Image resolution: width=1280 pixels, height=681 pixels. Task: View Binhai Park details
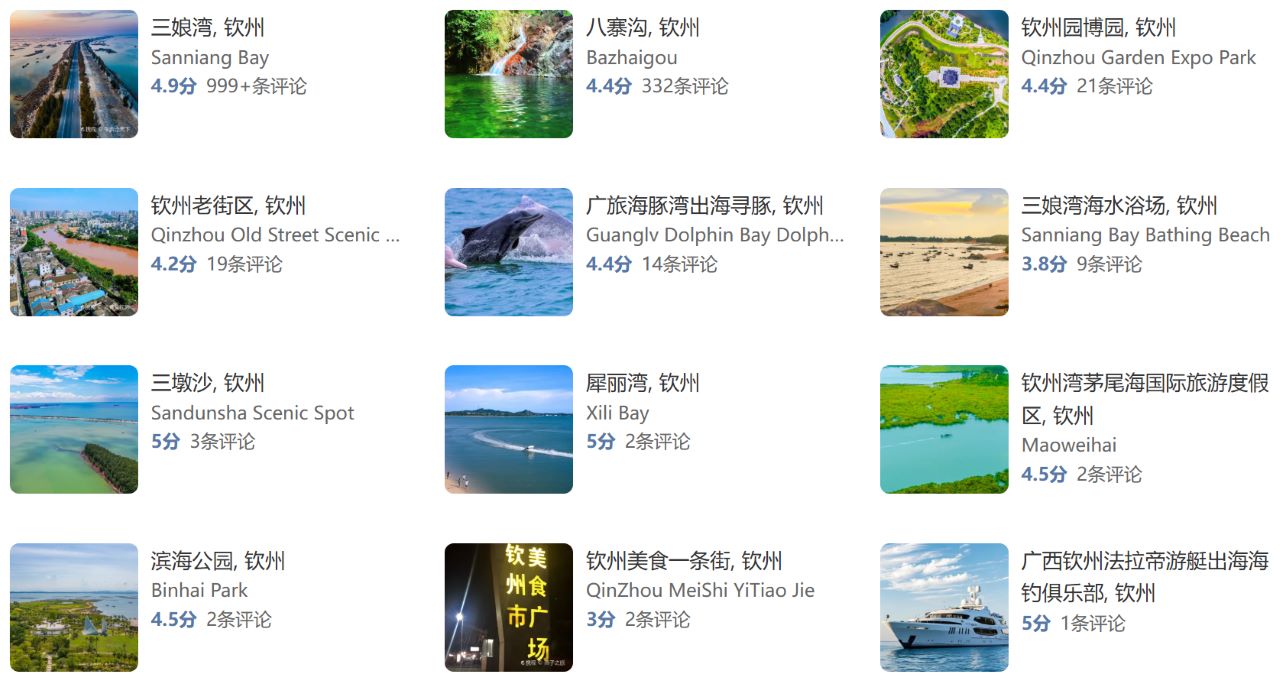click(217, 561)
